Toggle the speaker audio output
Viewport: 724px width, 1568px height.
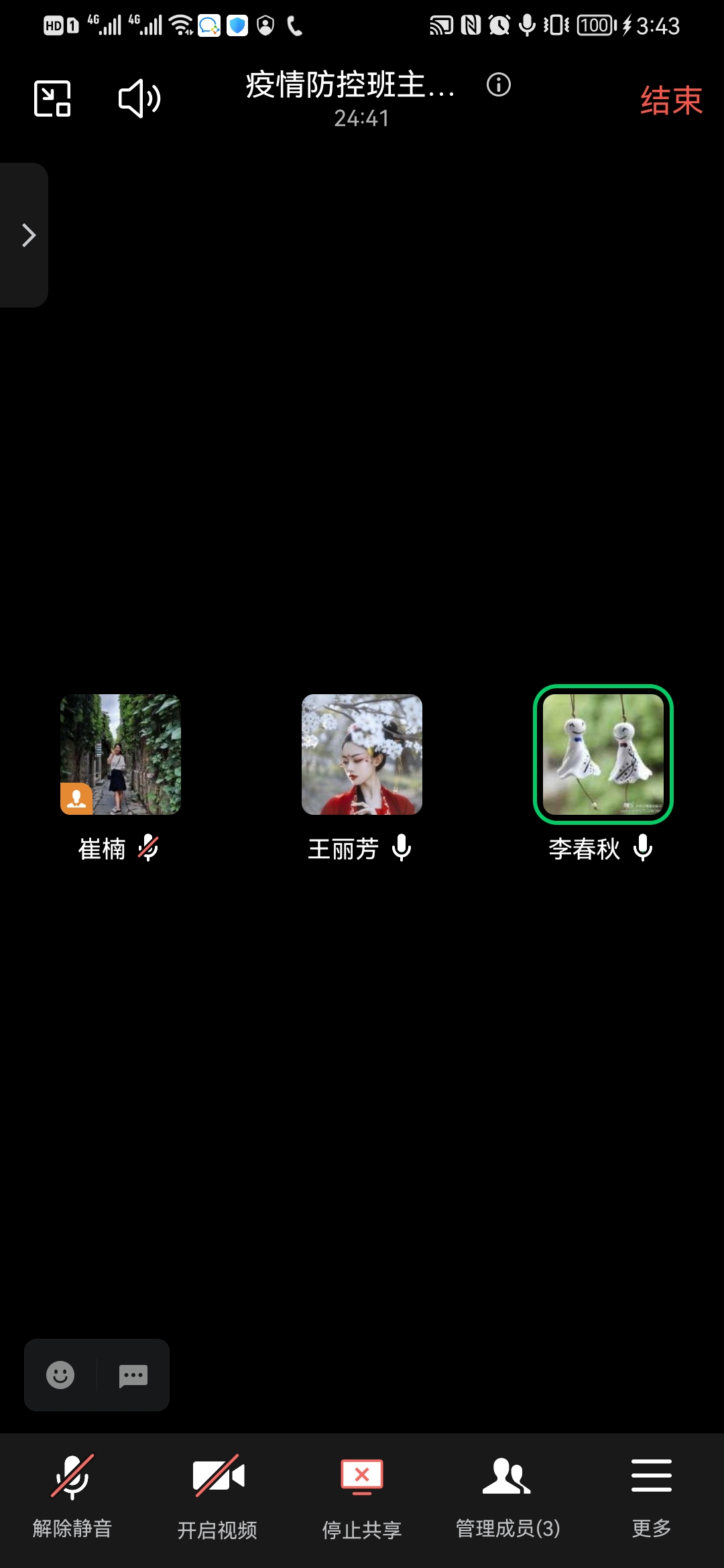(x=139, y=99)
